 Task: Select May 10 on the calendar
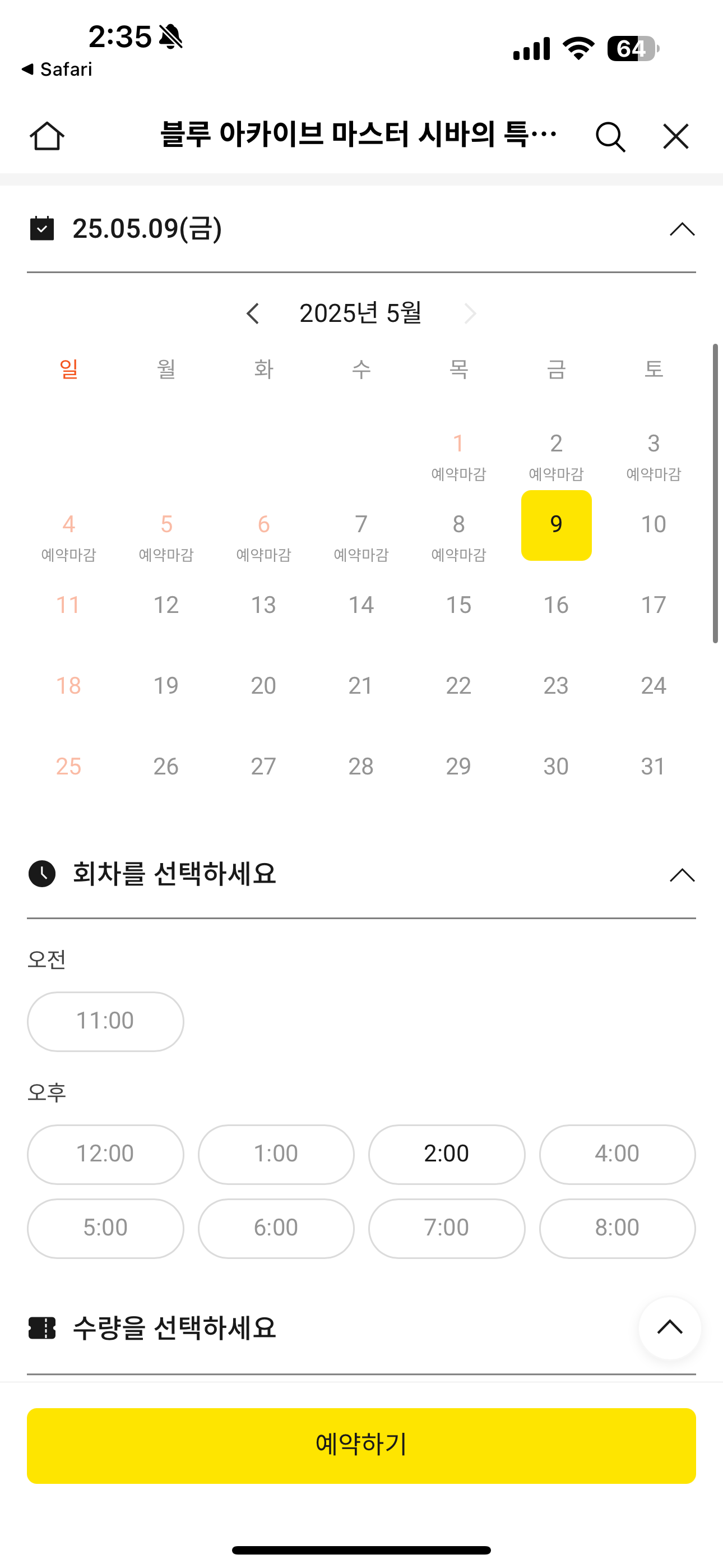point(653,525)
